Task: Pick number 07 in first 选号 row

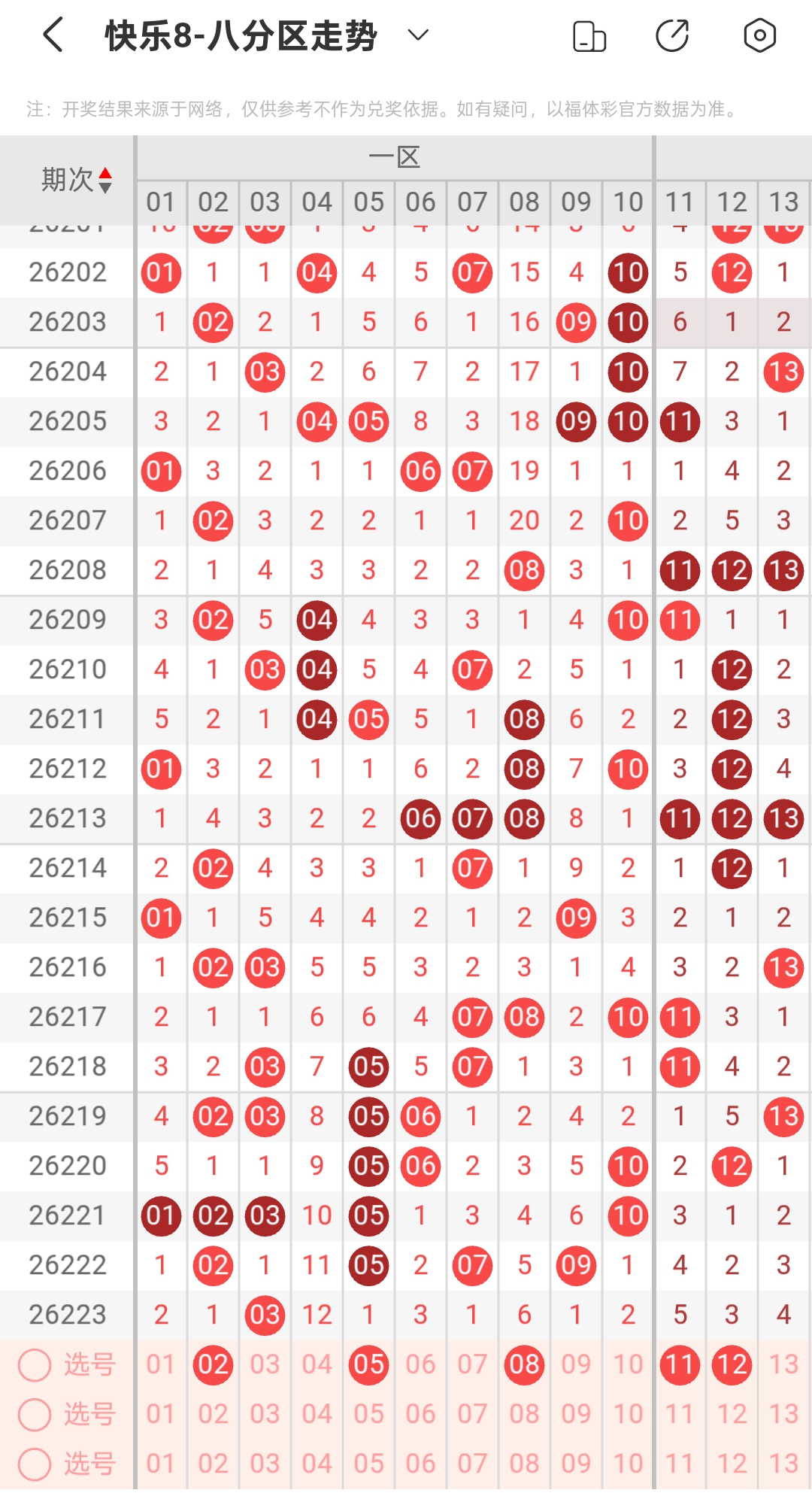Action: pos(472,1365)
